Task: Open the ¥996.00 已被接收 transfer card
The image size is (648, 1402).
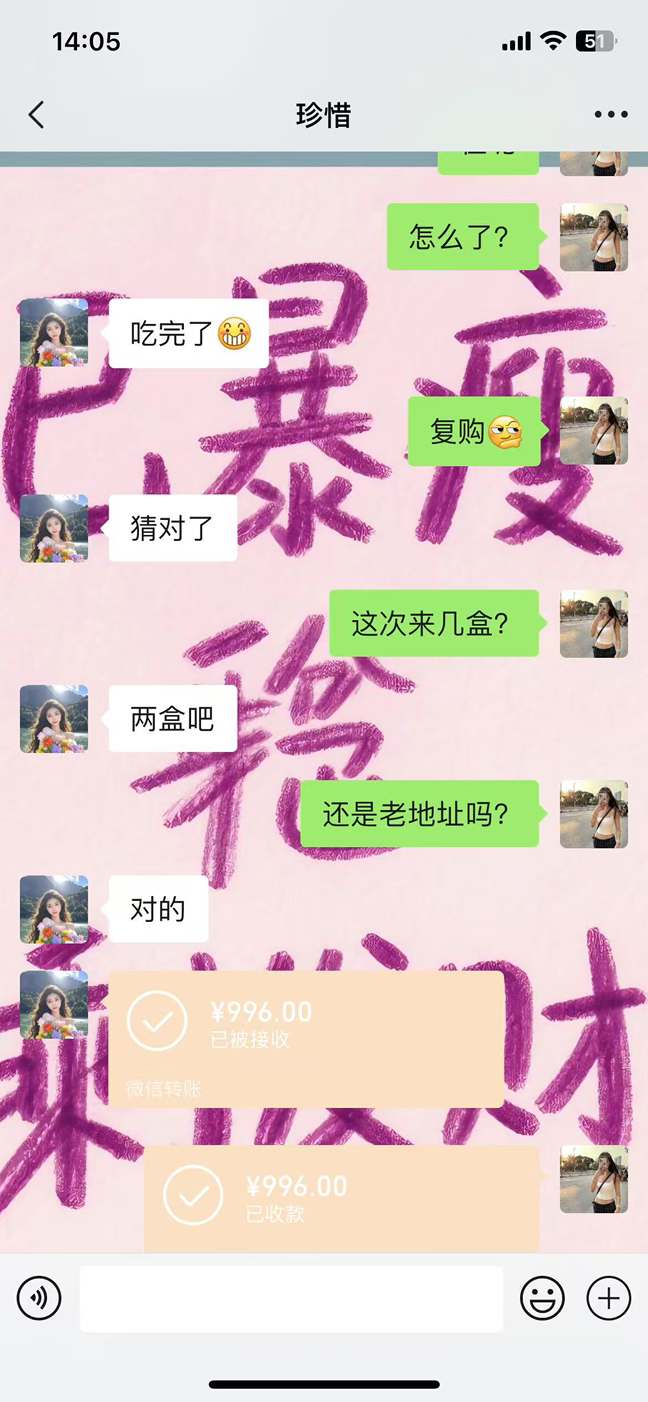Action: pyautogui.click(x=305, y=1038)
